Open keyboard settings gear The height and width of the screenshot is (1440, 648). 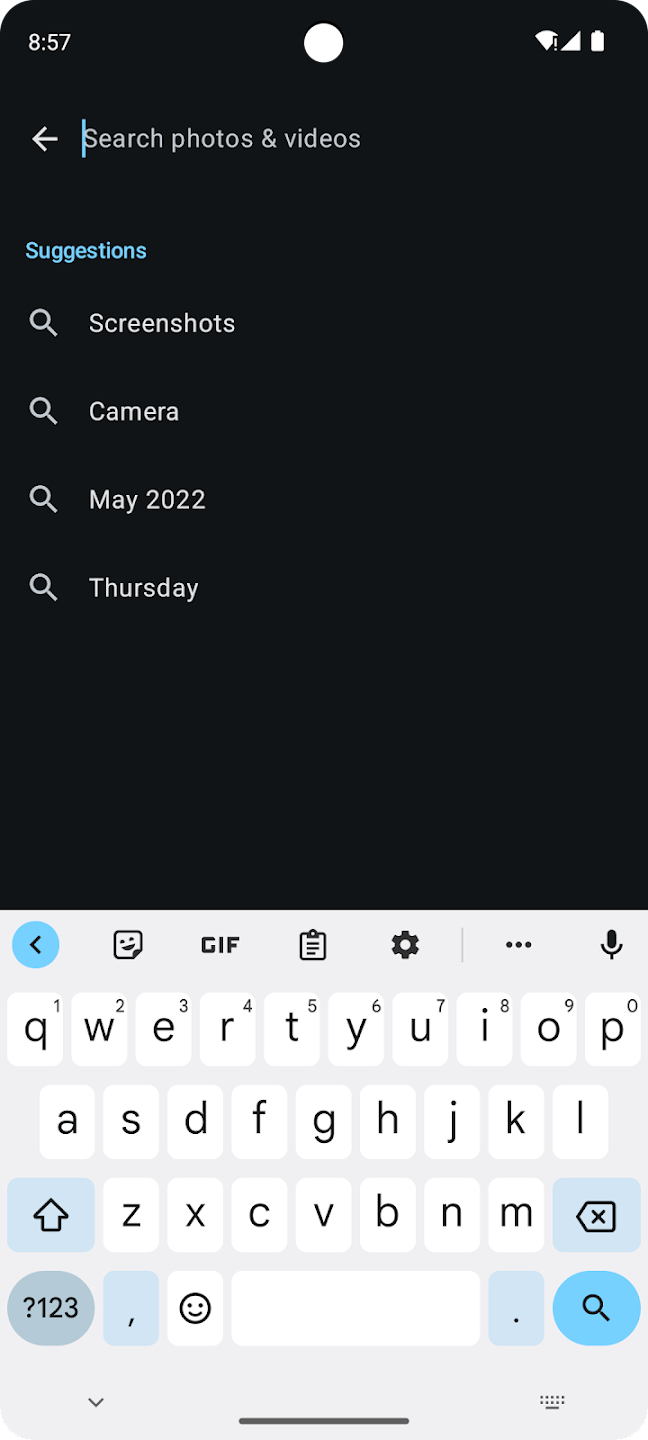click(405, 944)
